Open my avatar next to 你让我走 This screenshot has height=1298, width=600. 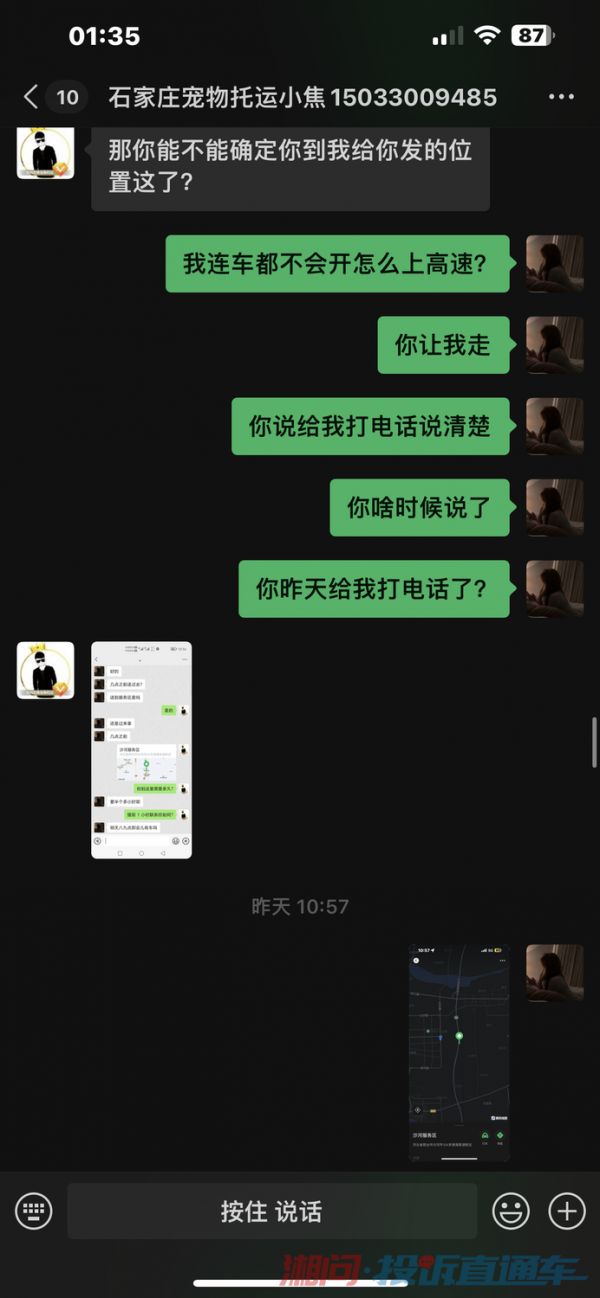click(554, 345)
